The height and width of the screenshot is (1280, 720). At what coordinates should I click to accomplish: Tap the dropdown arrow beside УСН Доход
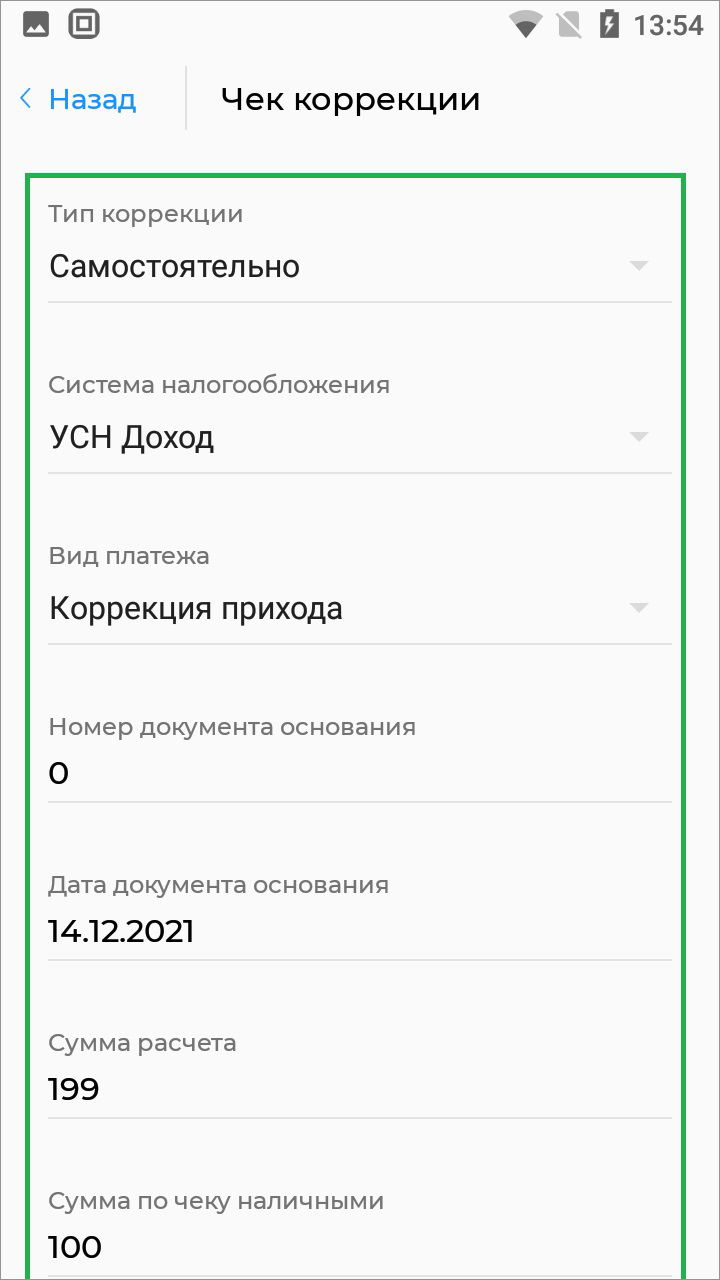coord(637,436)
